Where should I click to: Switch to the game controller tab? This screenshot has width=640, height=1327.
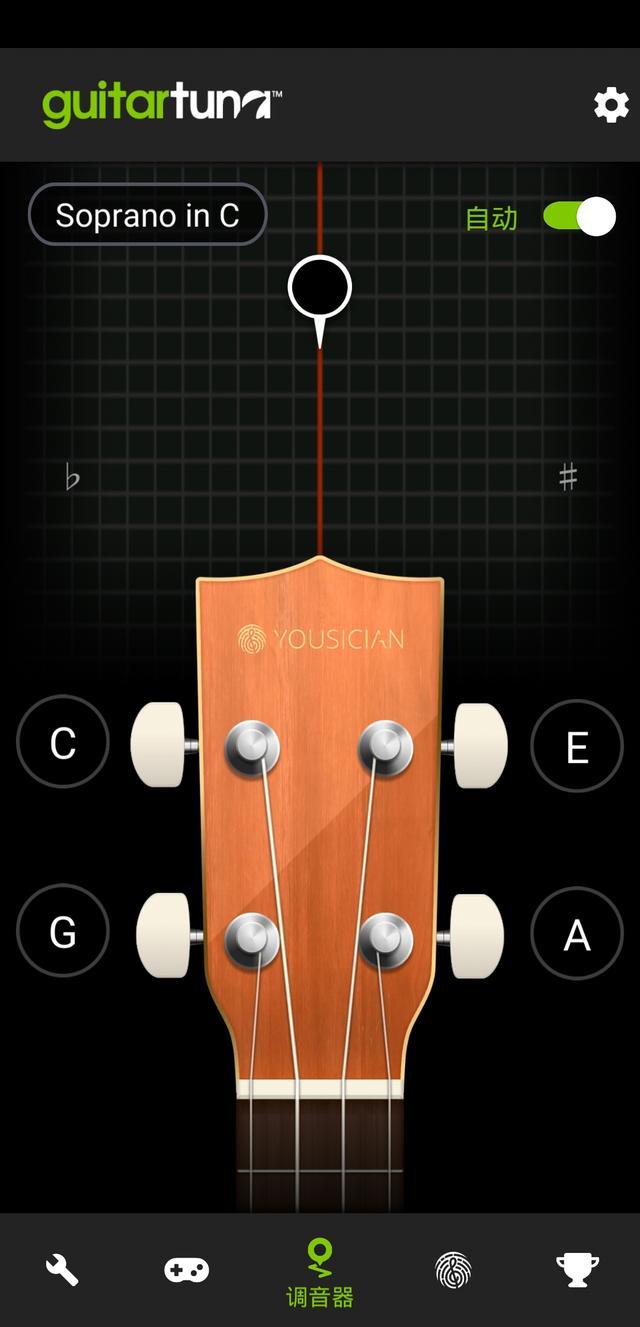click(x=187, y=1270)
